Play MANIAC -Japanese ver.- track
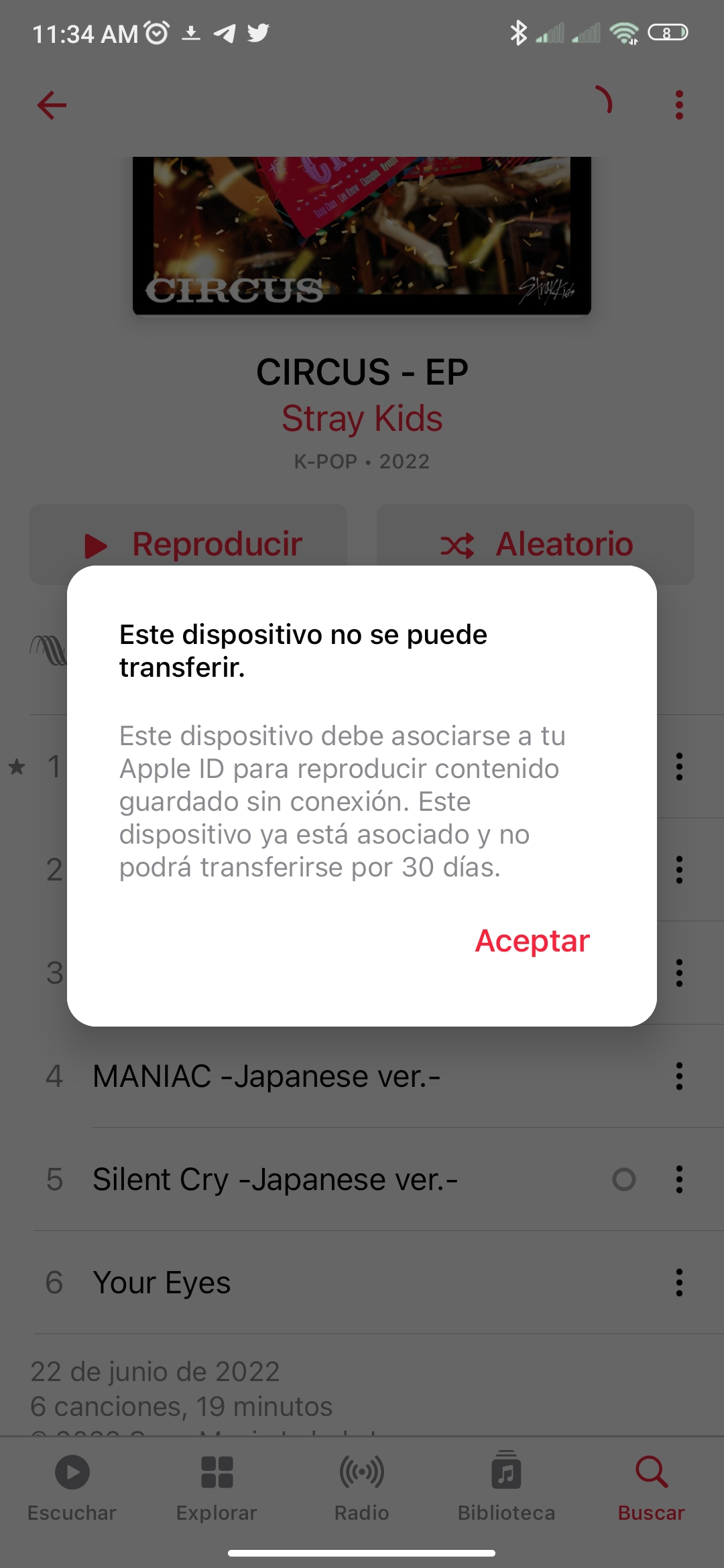724x1568 pixels. click(x=267, y=1076)
